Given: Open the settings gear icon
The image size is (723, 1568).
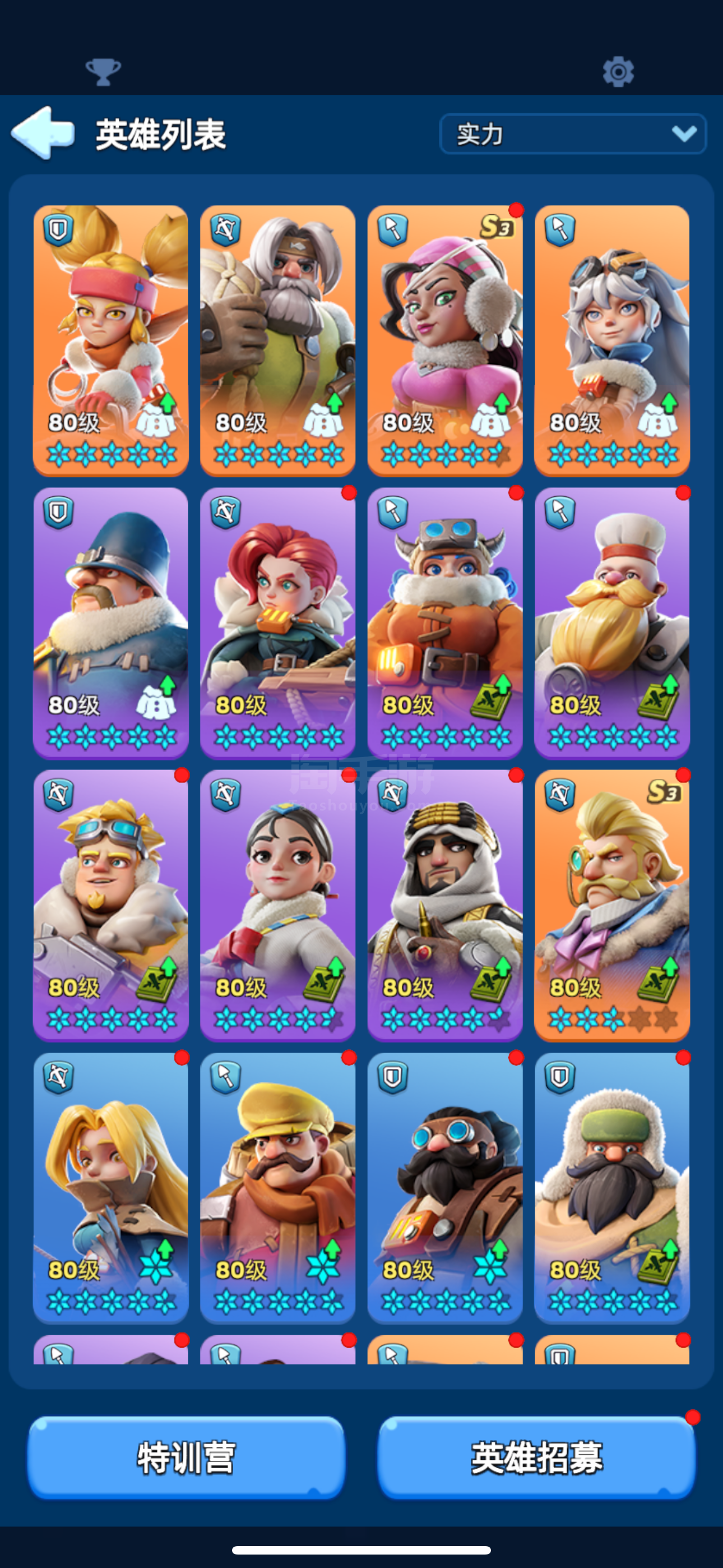Looking at the screenshot, I should coord(618,72).
